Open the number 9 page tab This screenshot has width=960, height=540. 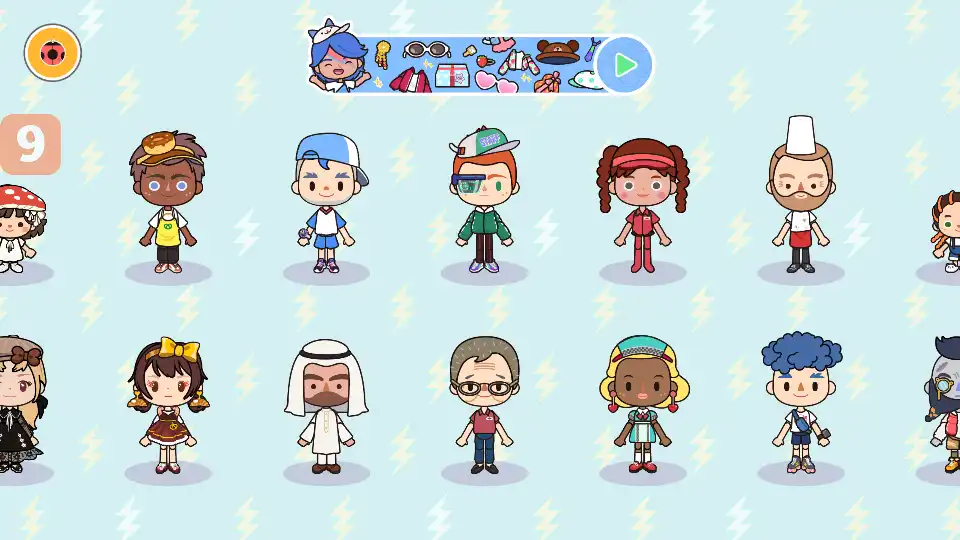pos(30,145)
